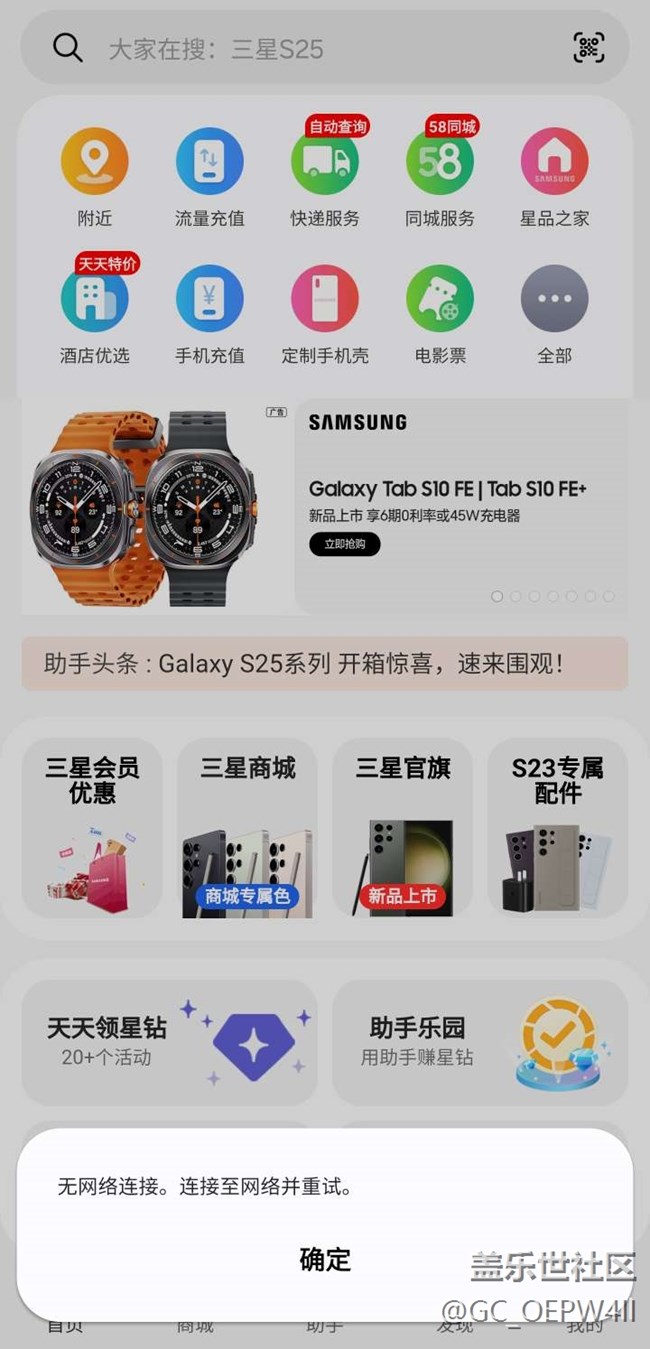Launch 同城服务 from the 58 icon
Image resolution: width=650 pixels, height=1349 pixels.
(x=440, y=162)
